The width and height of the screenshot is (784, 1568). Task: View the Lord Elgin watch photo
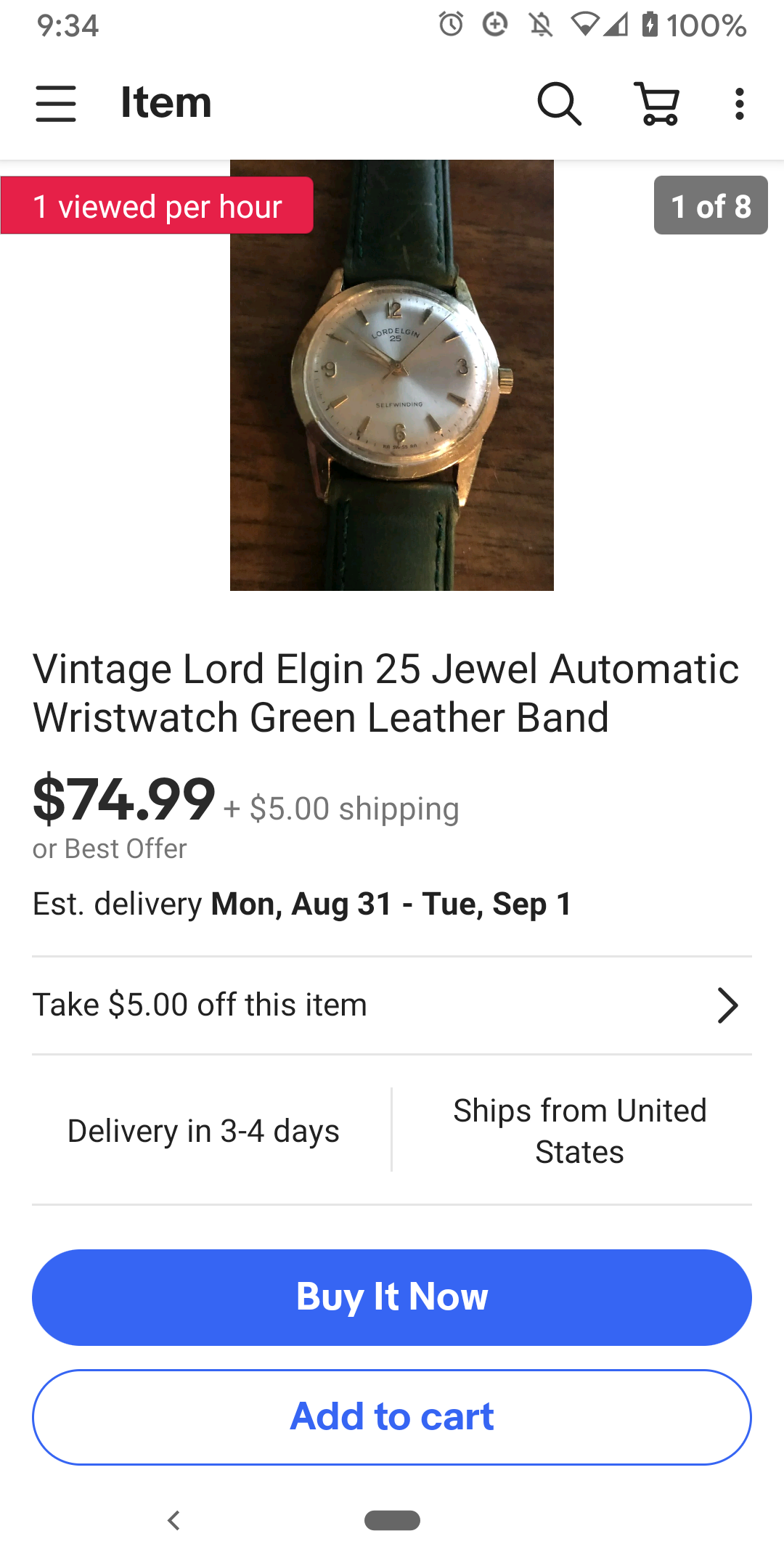coord(392,375)
